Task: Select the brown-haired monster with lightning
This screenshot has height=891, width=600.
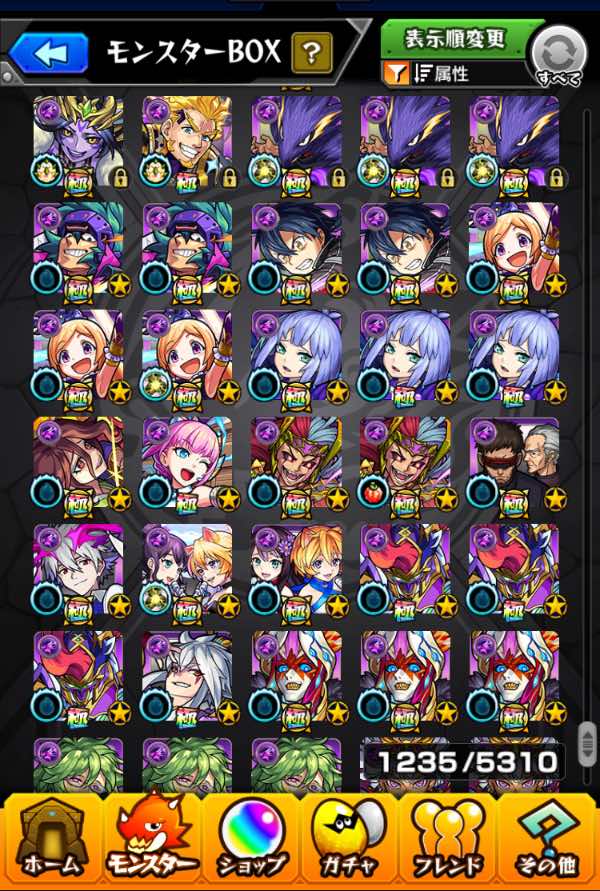Action: coord(78,463)
